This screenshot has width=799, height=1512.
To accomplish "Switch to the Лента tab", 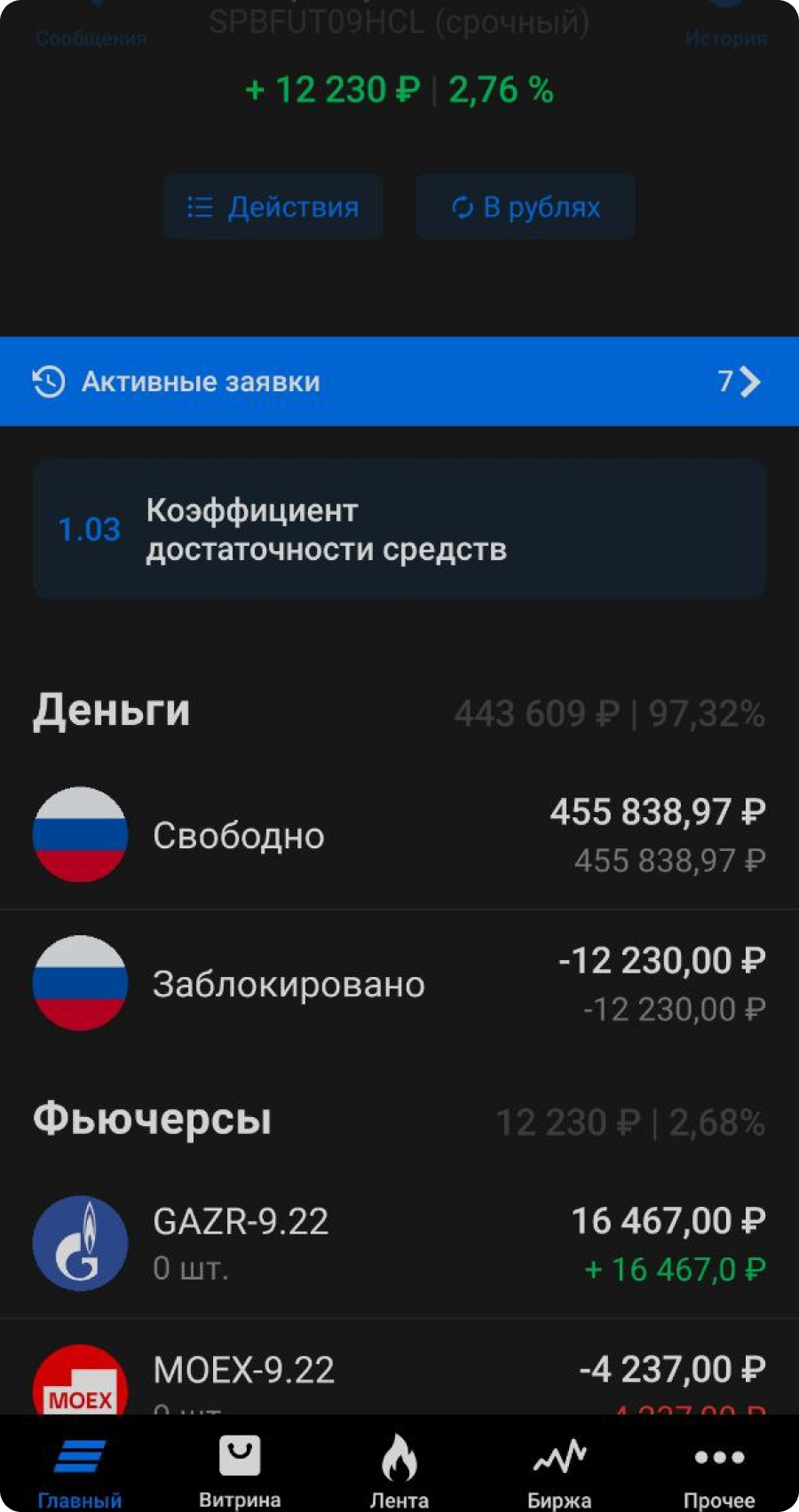I will [399, 1469].
